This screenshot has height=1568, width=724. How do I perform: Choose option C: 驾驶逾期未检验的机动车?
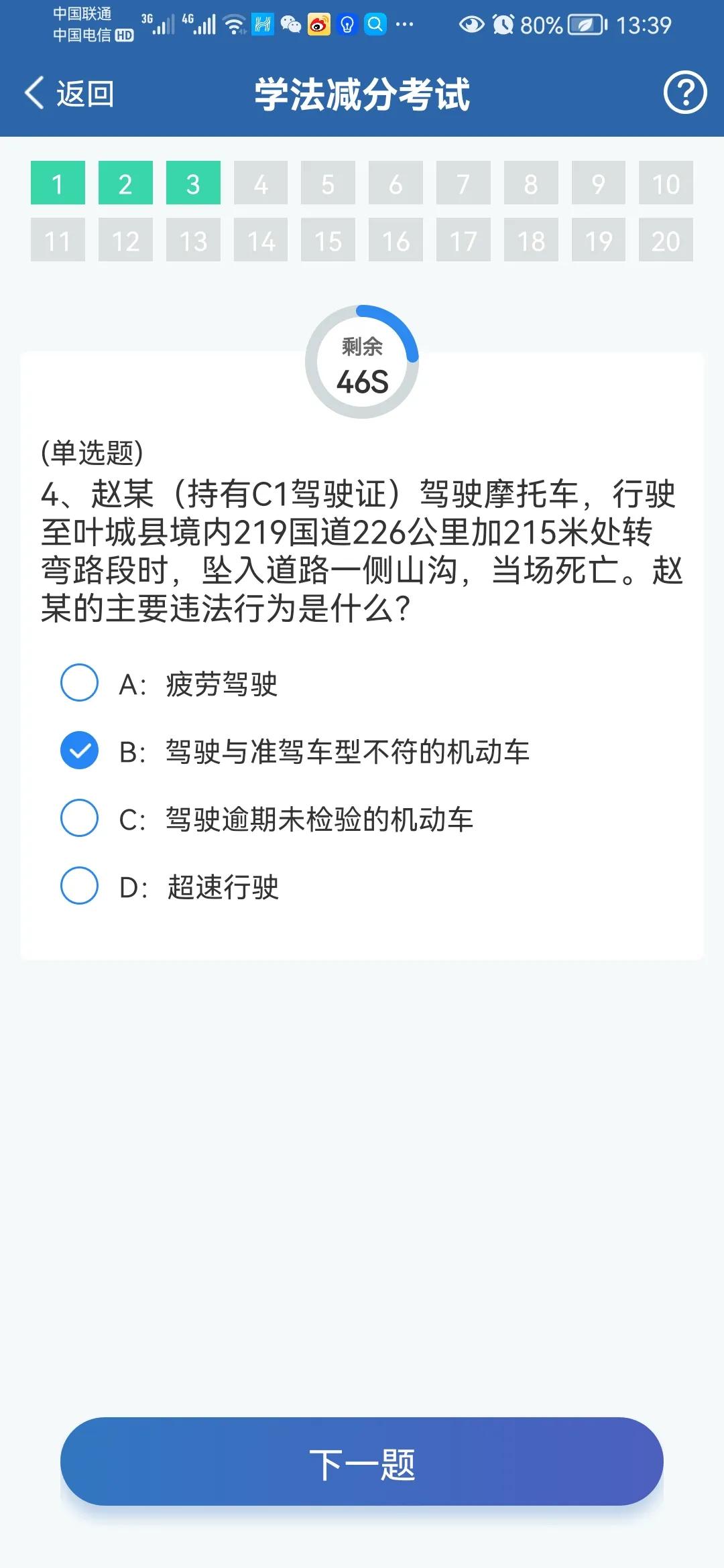coord(267,819)
